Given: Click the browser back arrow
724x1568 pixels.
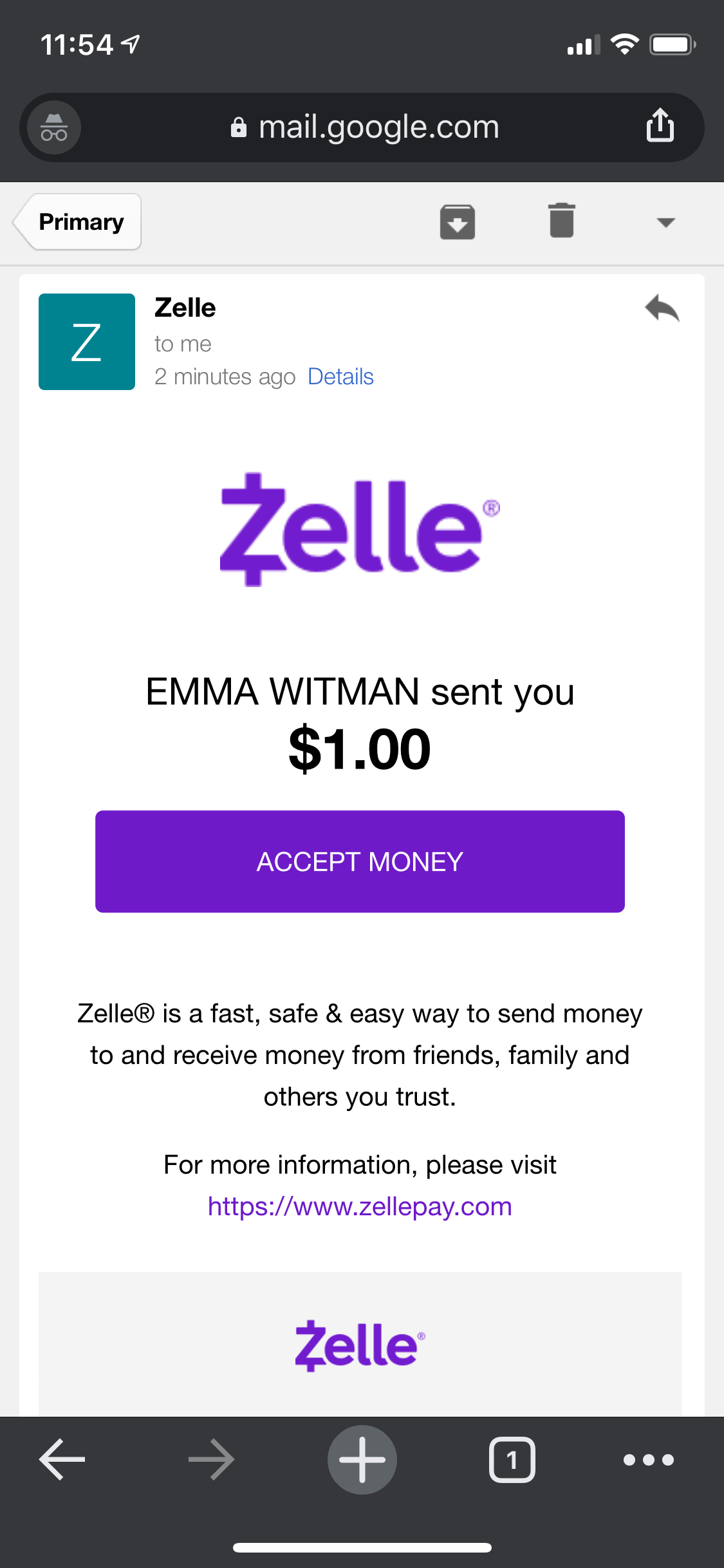Looking at the screenshot, I should pyautogui.click(x=62, y=1459).
